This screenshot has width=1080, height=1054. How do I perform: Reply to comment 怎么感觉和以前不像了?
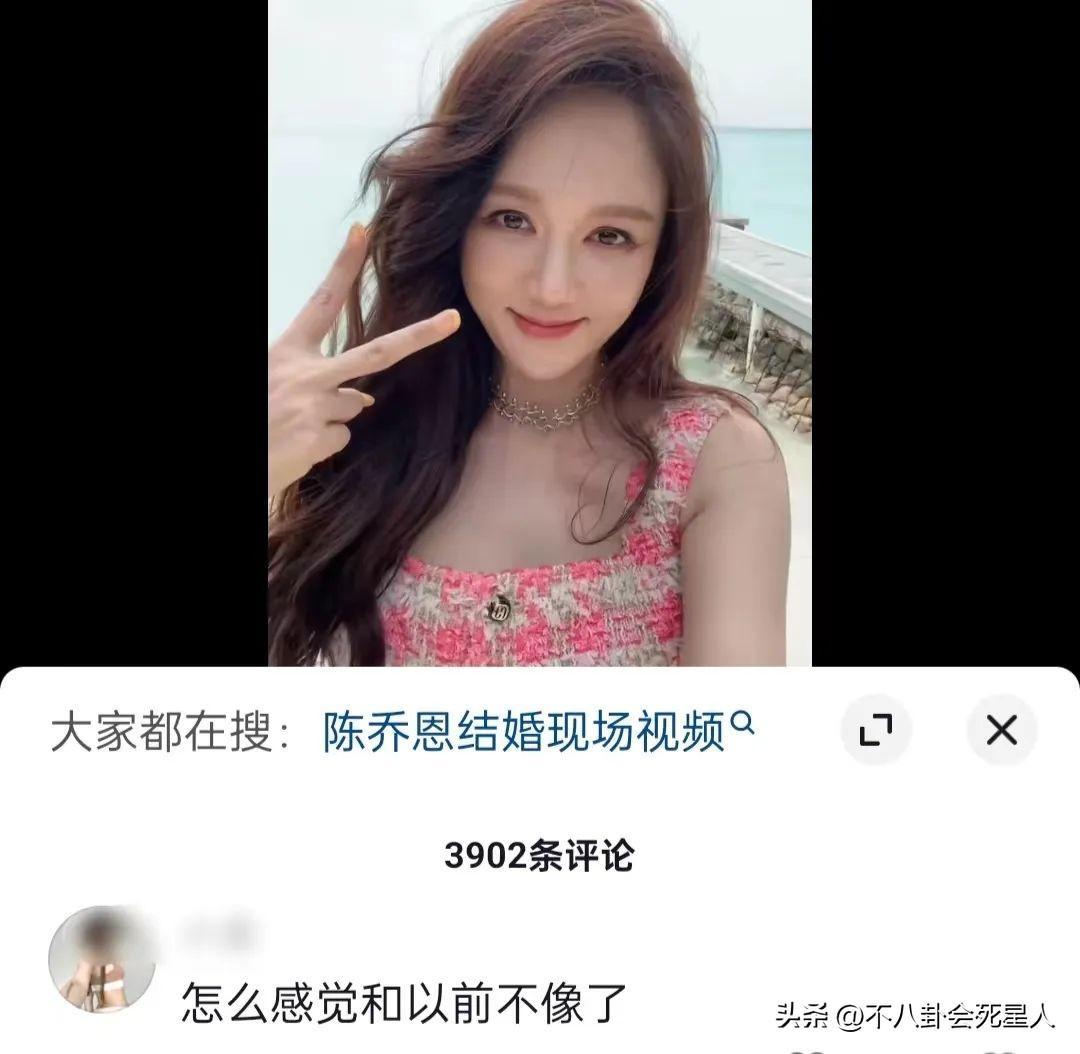403,1000
